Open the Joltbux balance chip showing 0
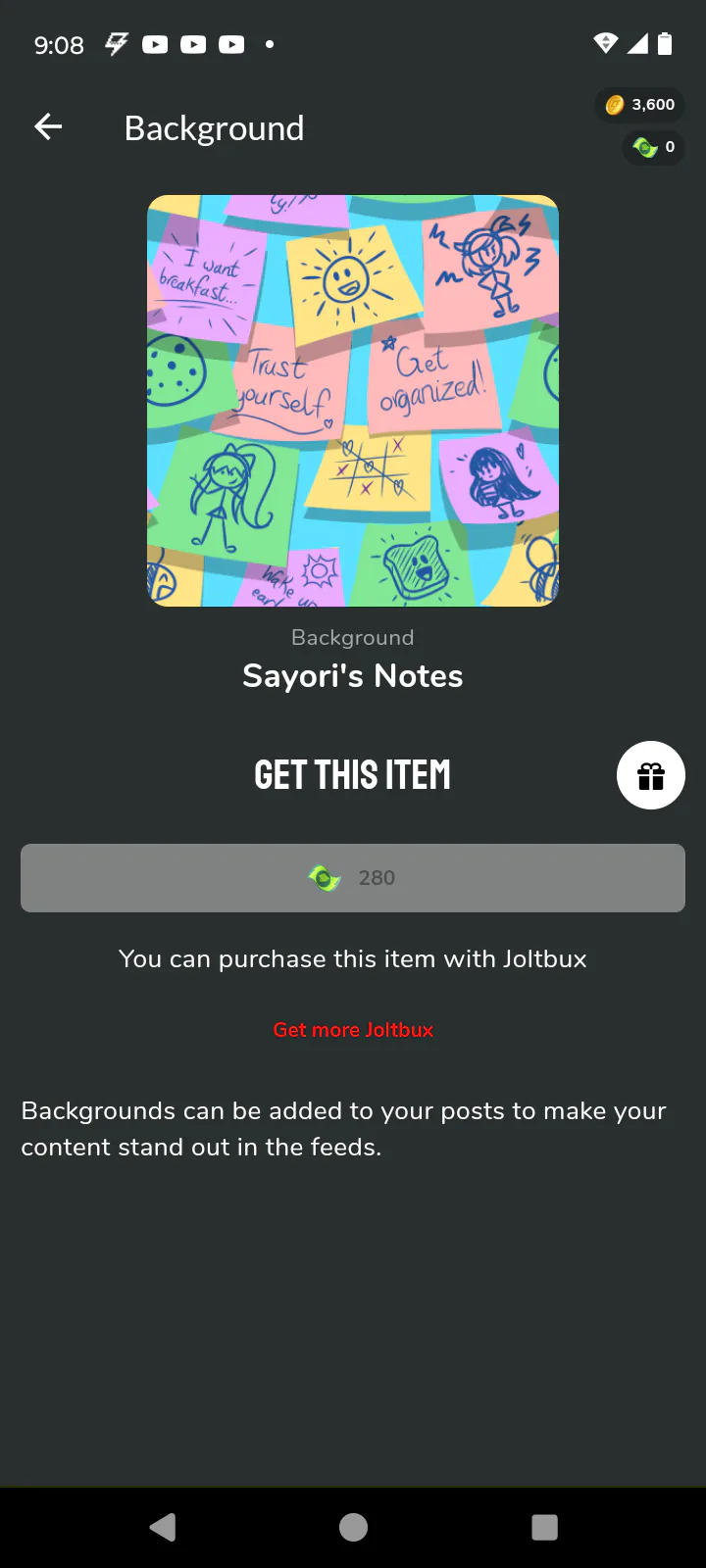The image size is (706, 1568). coord(654,147)
